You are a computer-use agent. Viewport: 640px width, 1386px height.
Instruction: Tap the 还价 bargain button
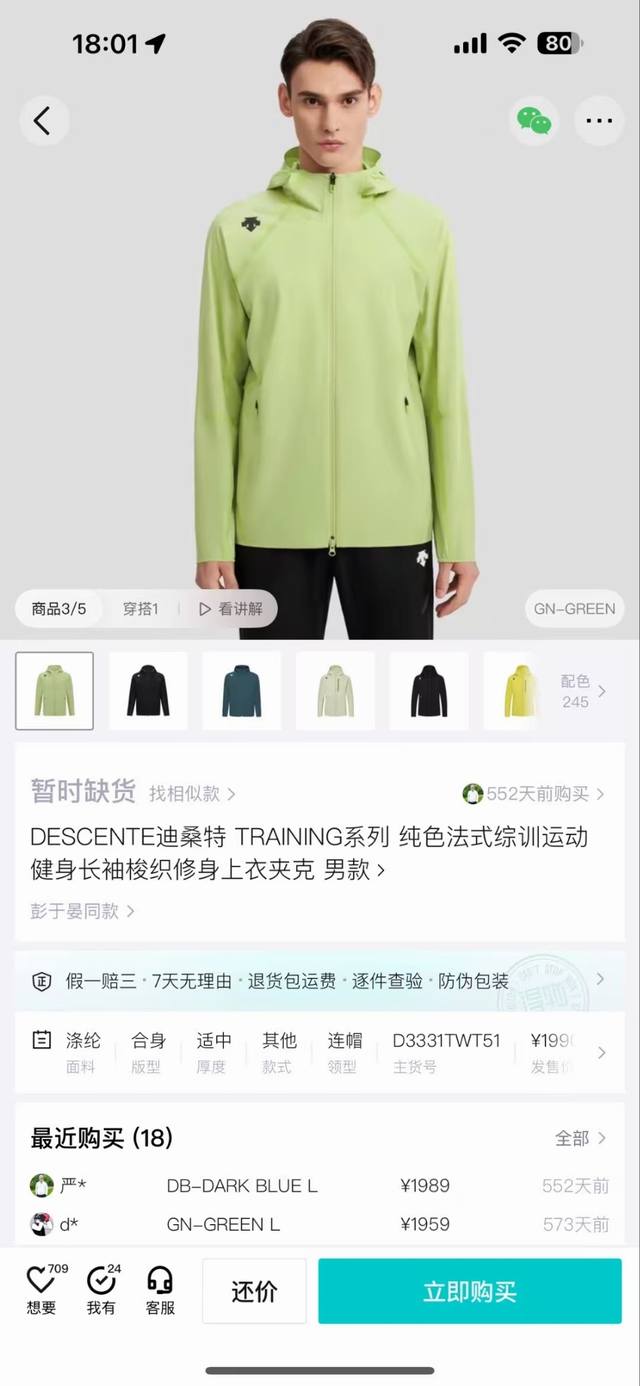tap(254, 1291)
